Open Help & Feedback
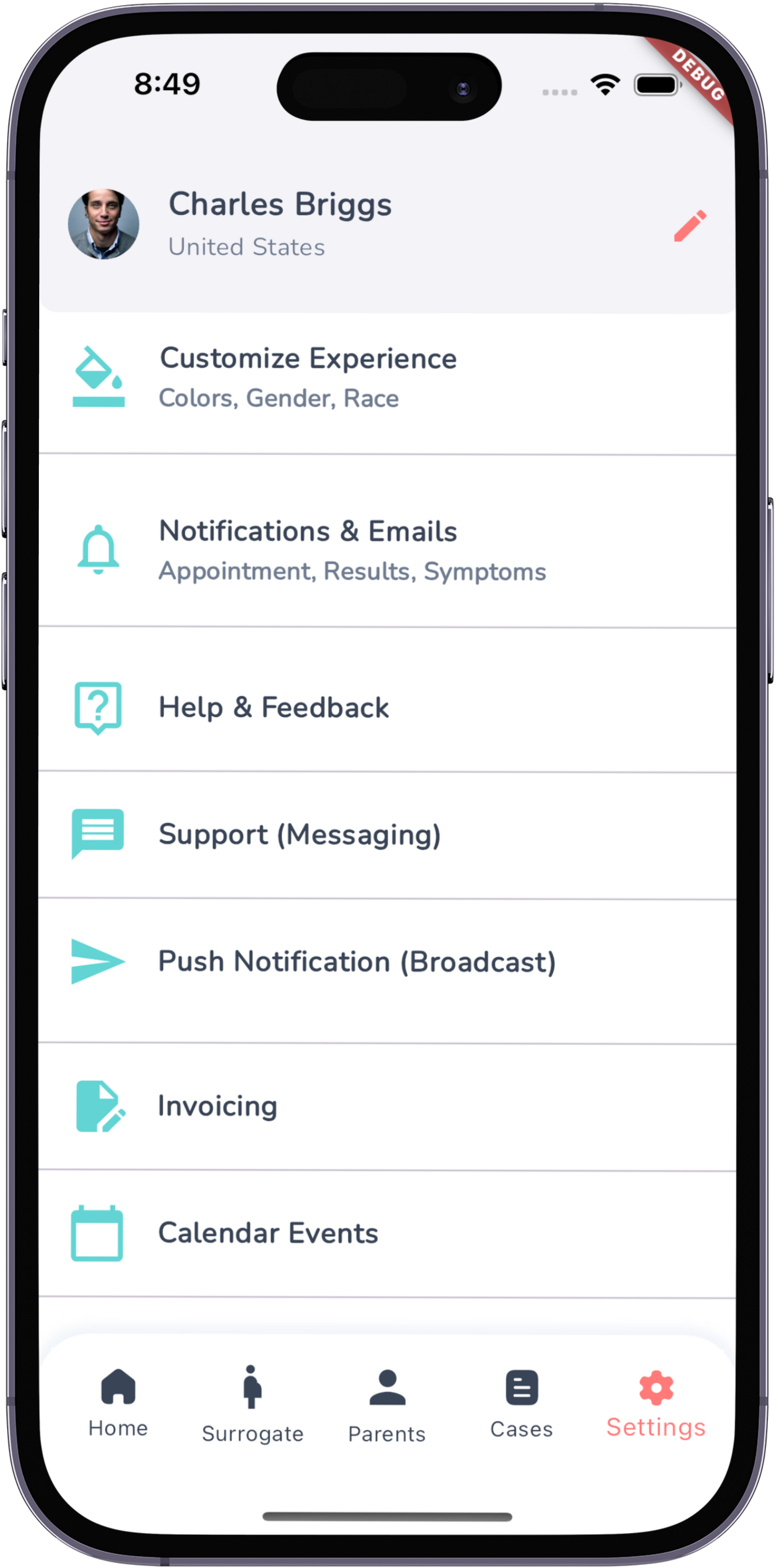Screen dimensions: 775x1568 point(274,707)
